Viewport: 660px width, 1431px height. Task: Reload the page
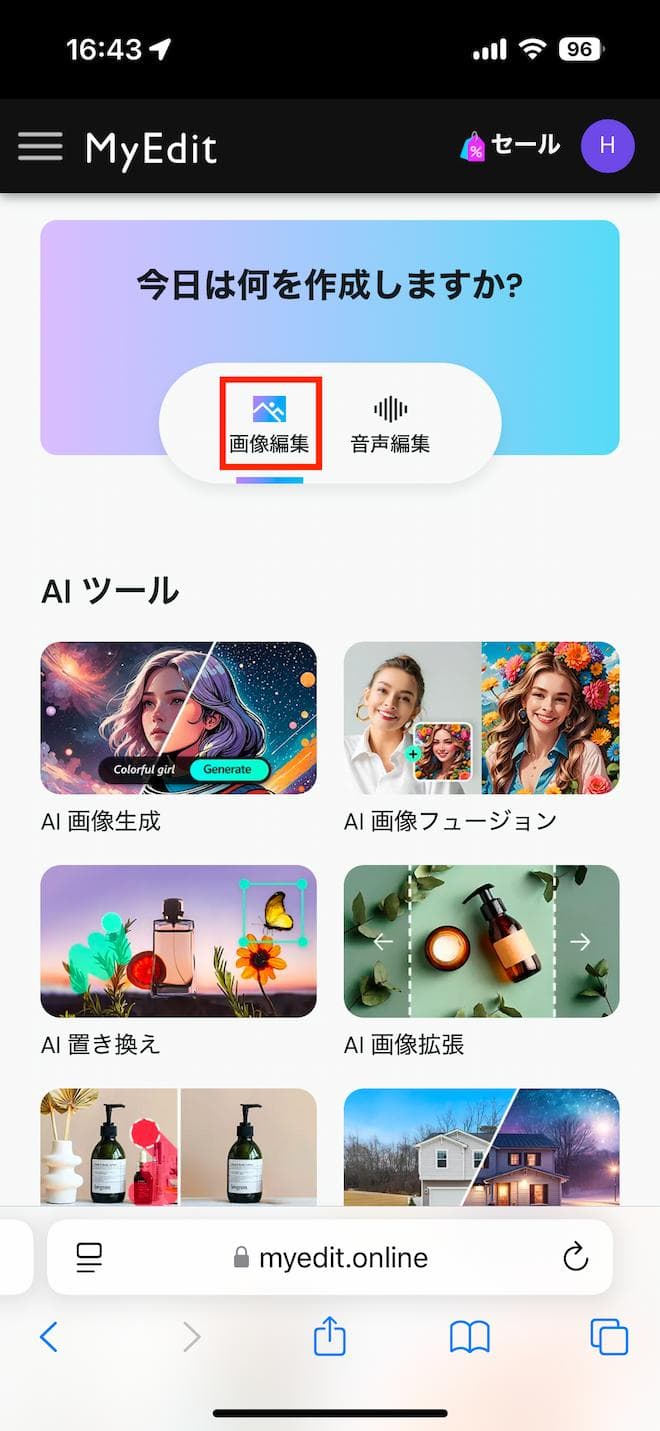575,1257
